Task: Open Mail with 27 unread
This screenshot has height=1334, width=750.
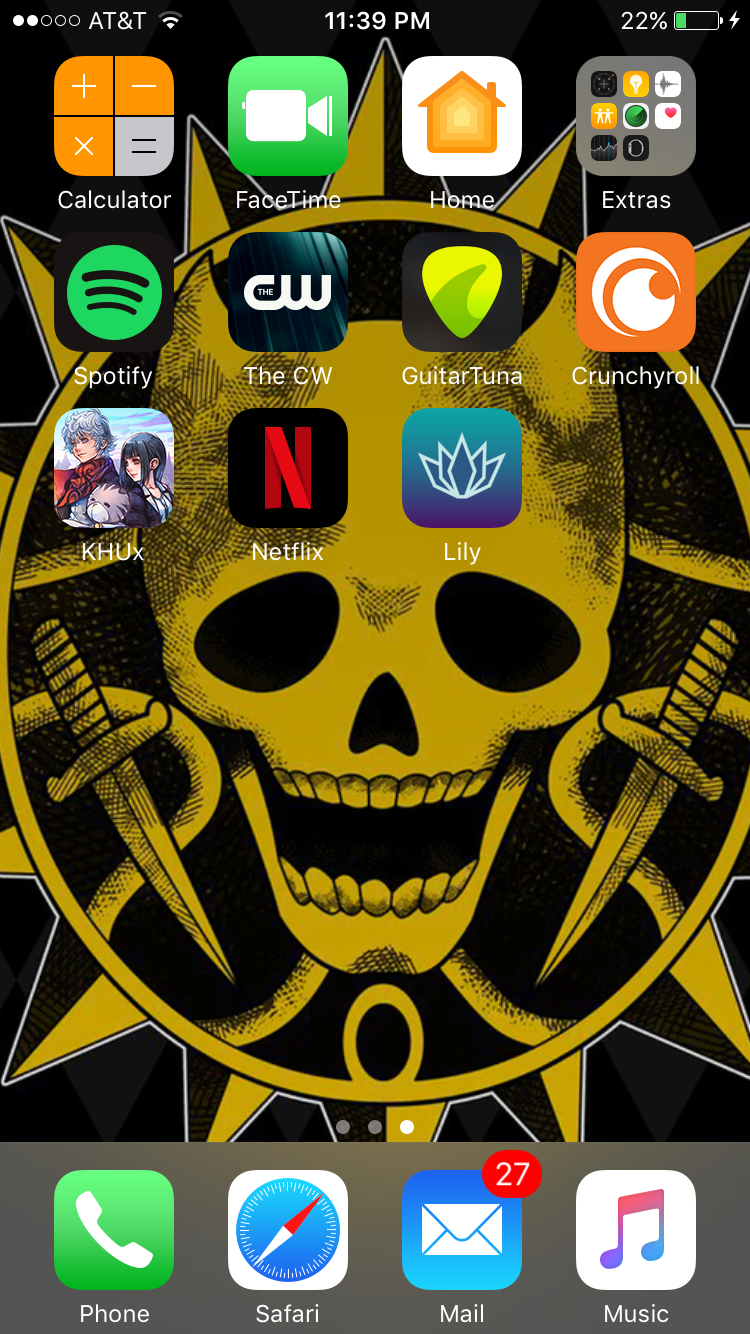Action: (462, 1230)
